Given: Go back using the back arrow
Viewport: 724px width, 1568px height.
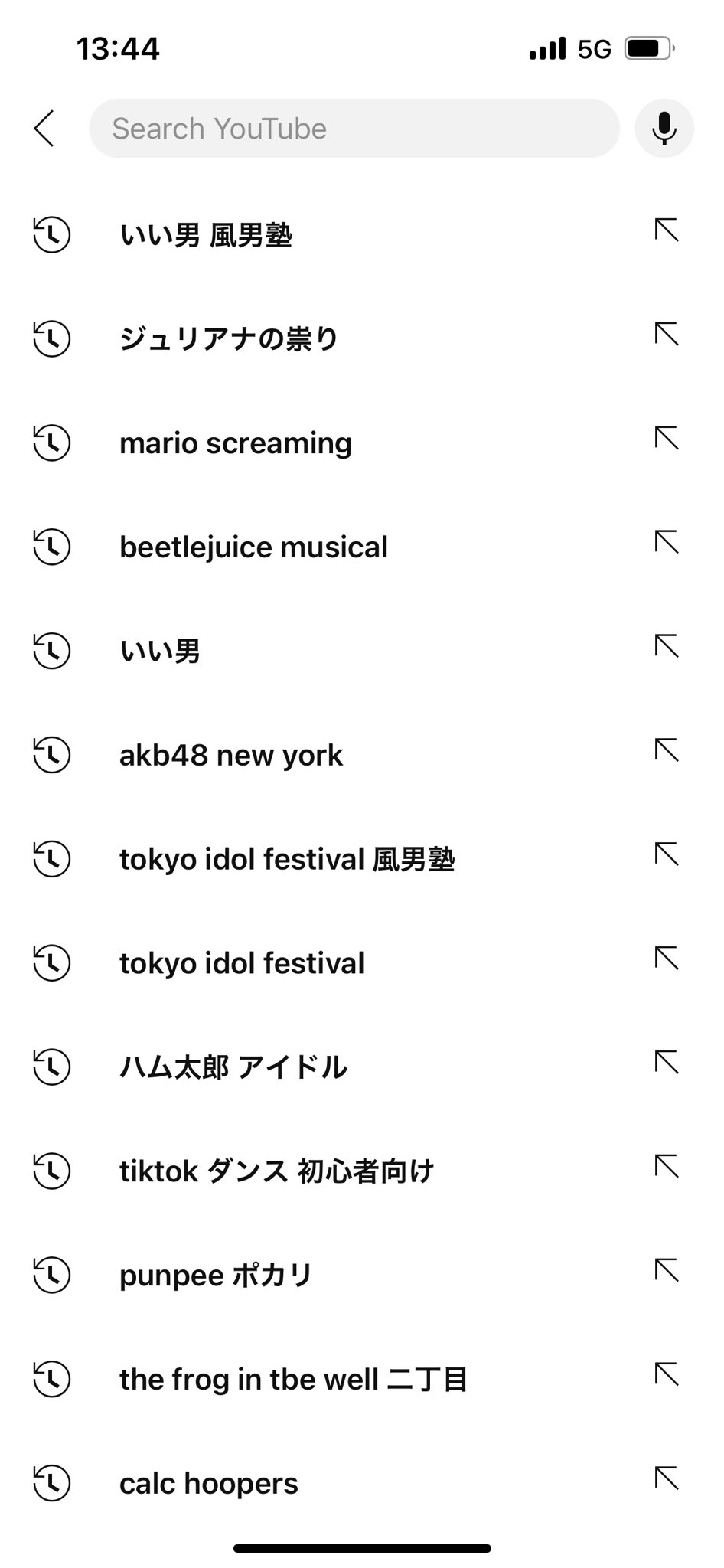Looking at the screenshot, I should [x=44, y=129].
